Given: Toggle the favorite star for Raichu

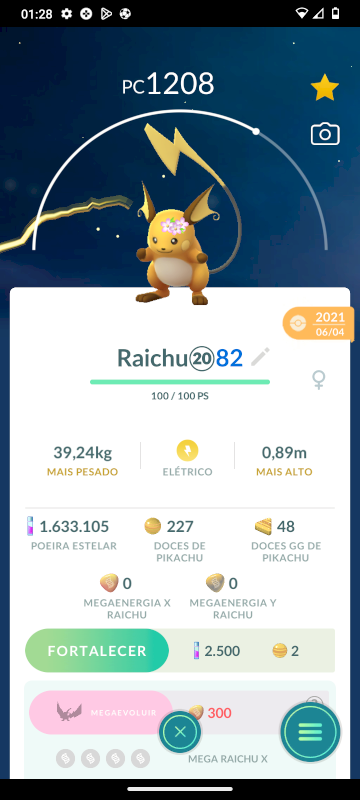Looking at the screenshot, I should pos(324,88).
